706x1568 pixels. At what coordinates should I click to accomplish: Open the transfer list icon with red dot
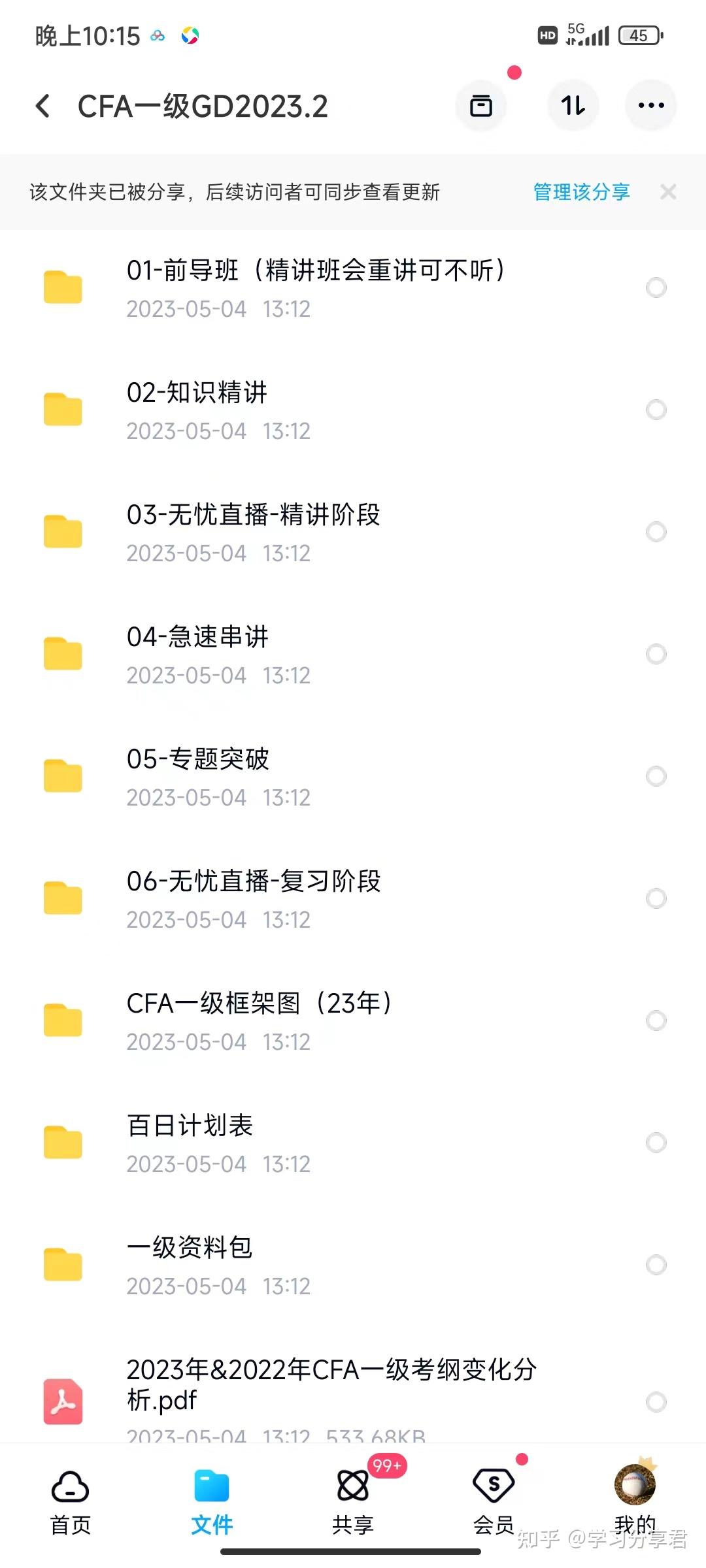coord(481,106)
